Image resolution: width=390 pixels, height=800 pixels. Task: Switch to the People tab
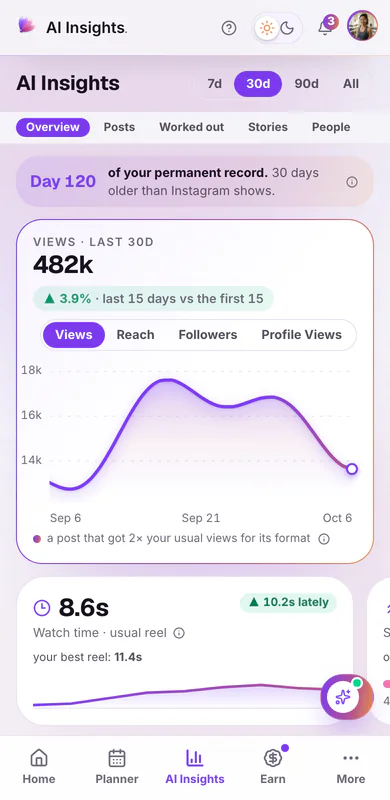pyautogui.click(x=331, y=127)
